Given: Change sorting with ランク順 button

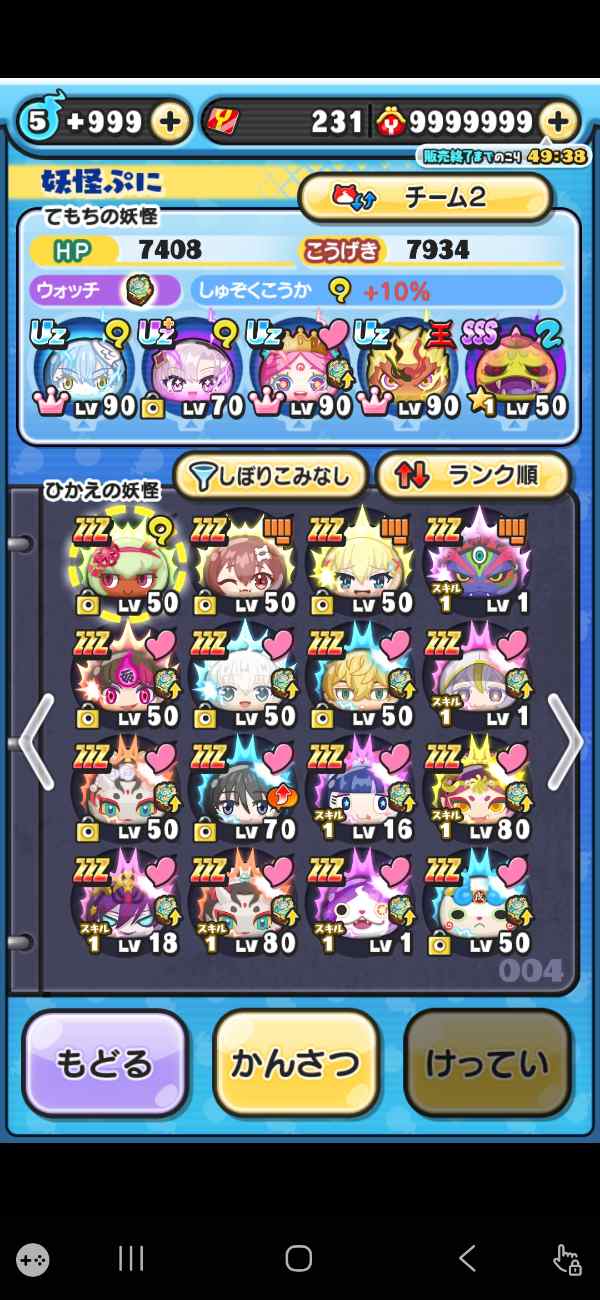Looking at the screenshot, I should coord(472,477).
